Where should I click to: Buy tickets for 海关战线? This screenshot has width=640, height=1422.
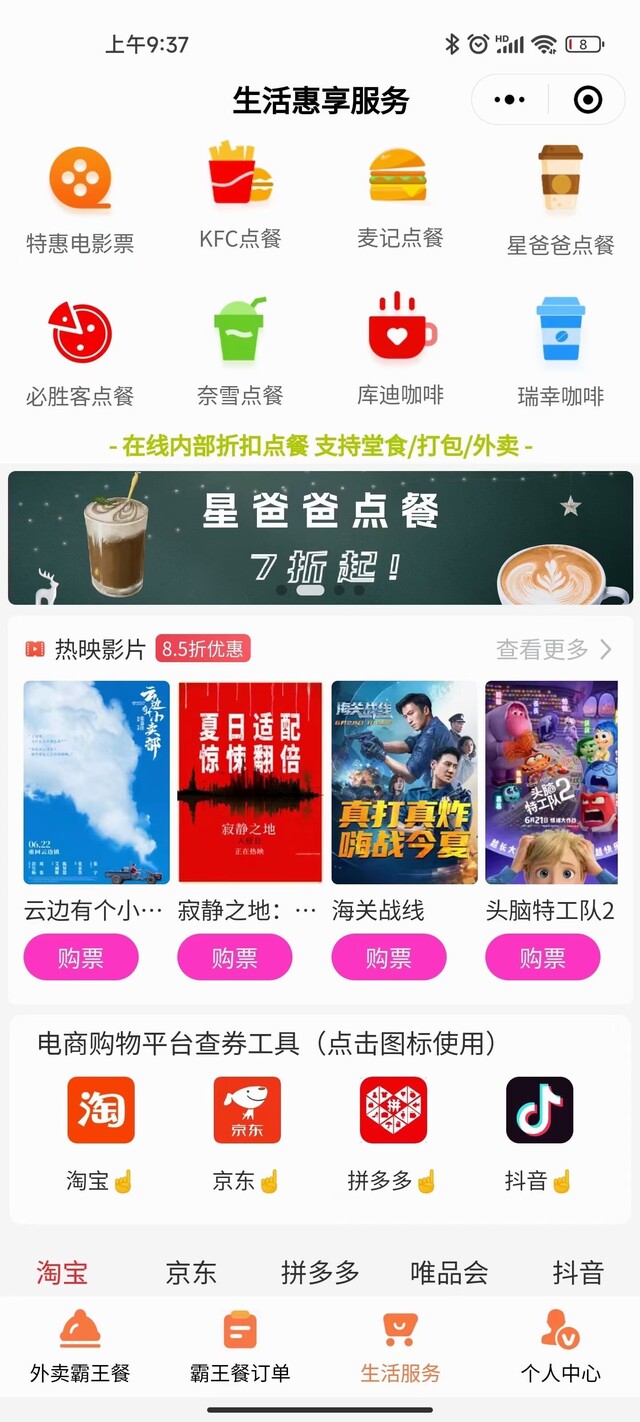tap(388, 958)
